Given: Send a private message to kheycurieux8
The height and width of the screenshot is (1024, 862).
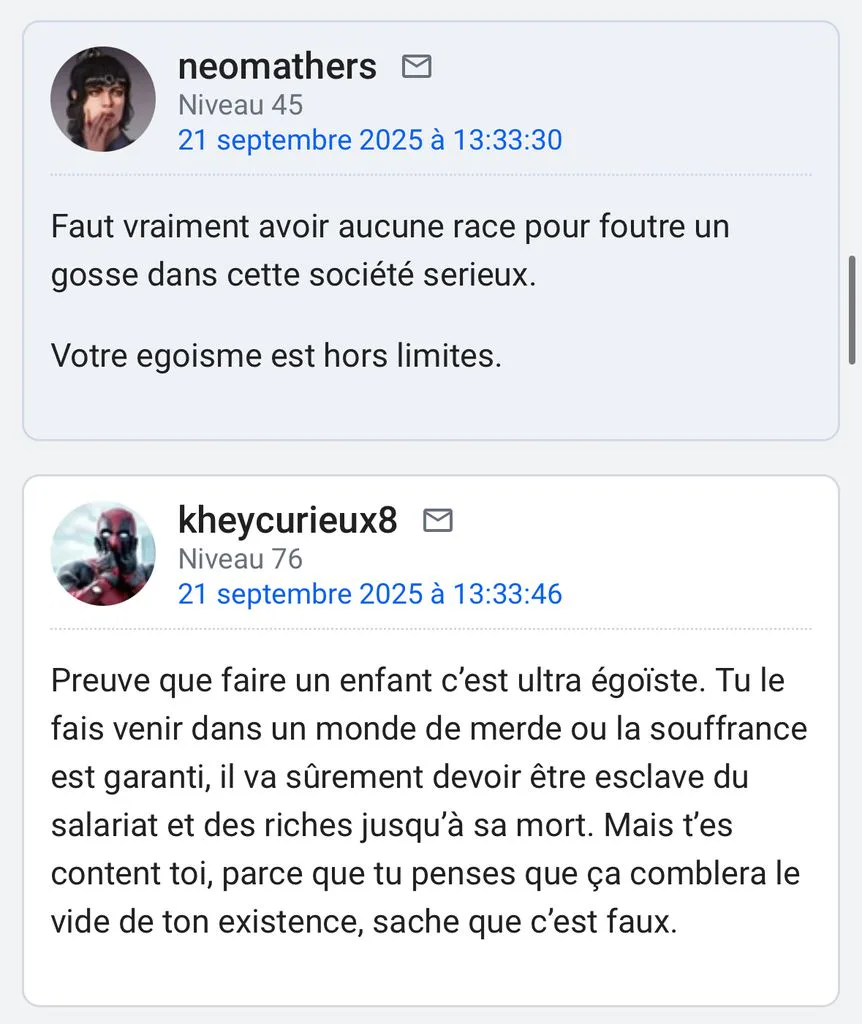Looking at the screenshot, I should point(438,520).
